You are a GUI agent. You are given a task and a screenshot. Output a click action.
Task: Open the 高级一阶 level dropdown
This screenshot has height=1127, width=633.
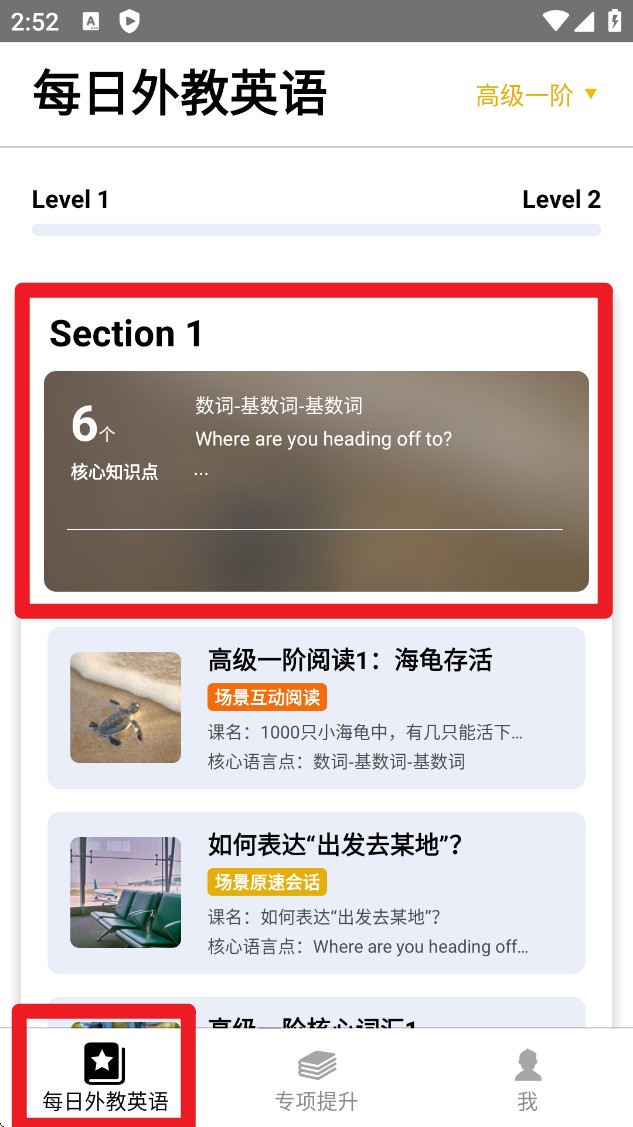tap(537, 95)
